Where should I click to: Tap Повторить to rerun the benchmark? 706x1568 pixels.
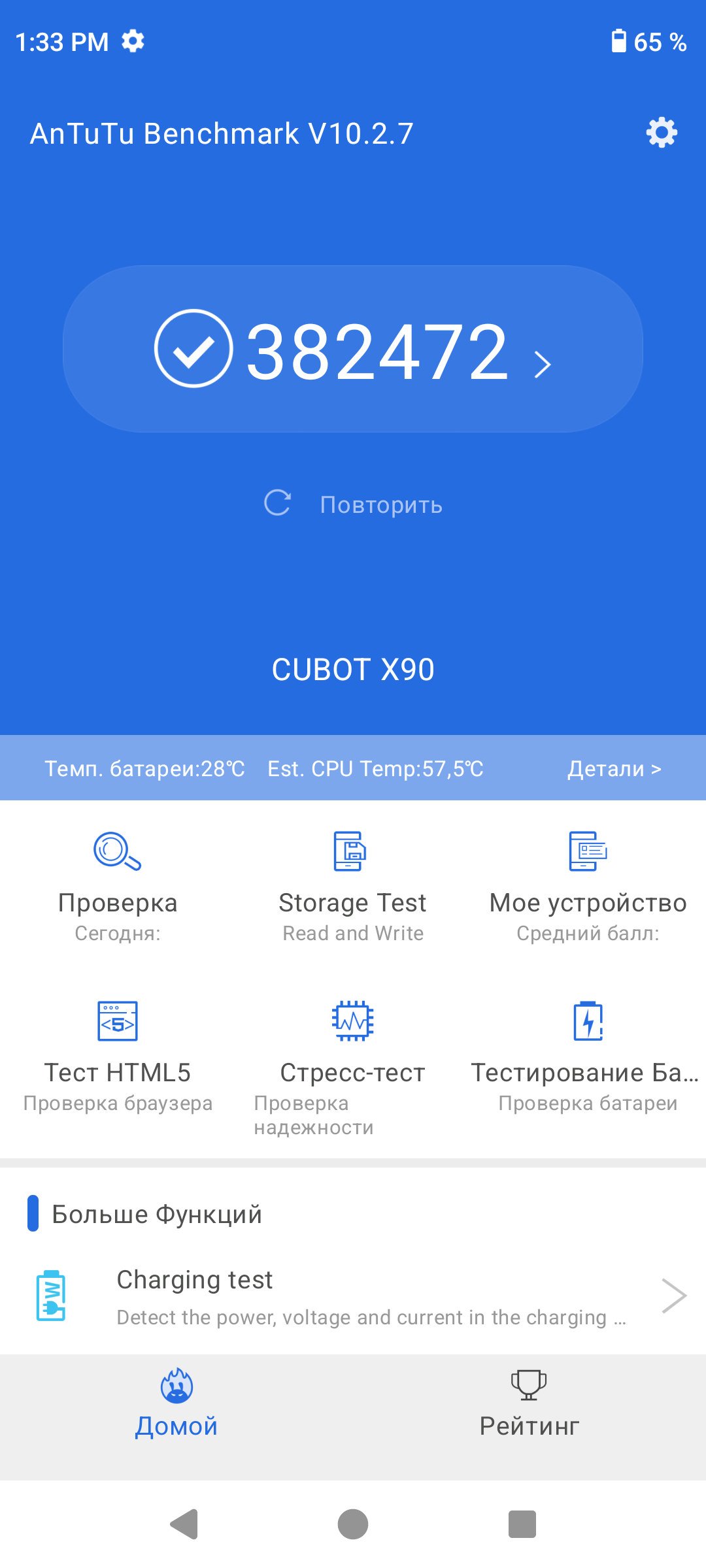point(353,504)
